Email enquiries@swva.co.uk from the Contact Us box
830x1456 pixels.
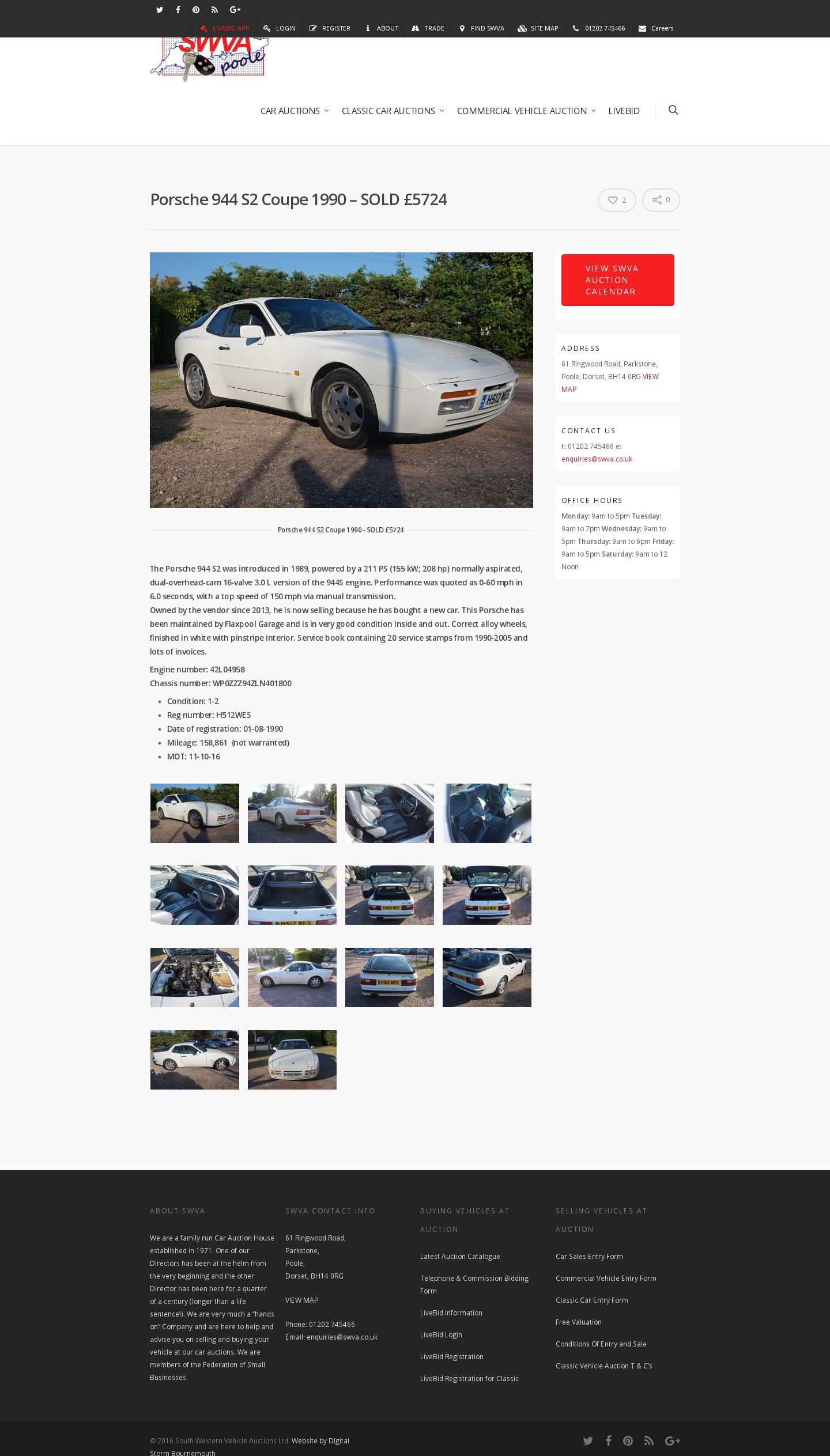click(x=597, y=459)
